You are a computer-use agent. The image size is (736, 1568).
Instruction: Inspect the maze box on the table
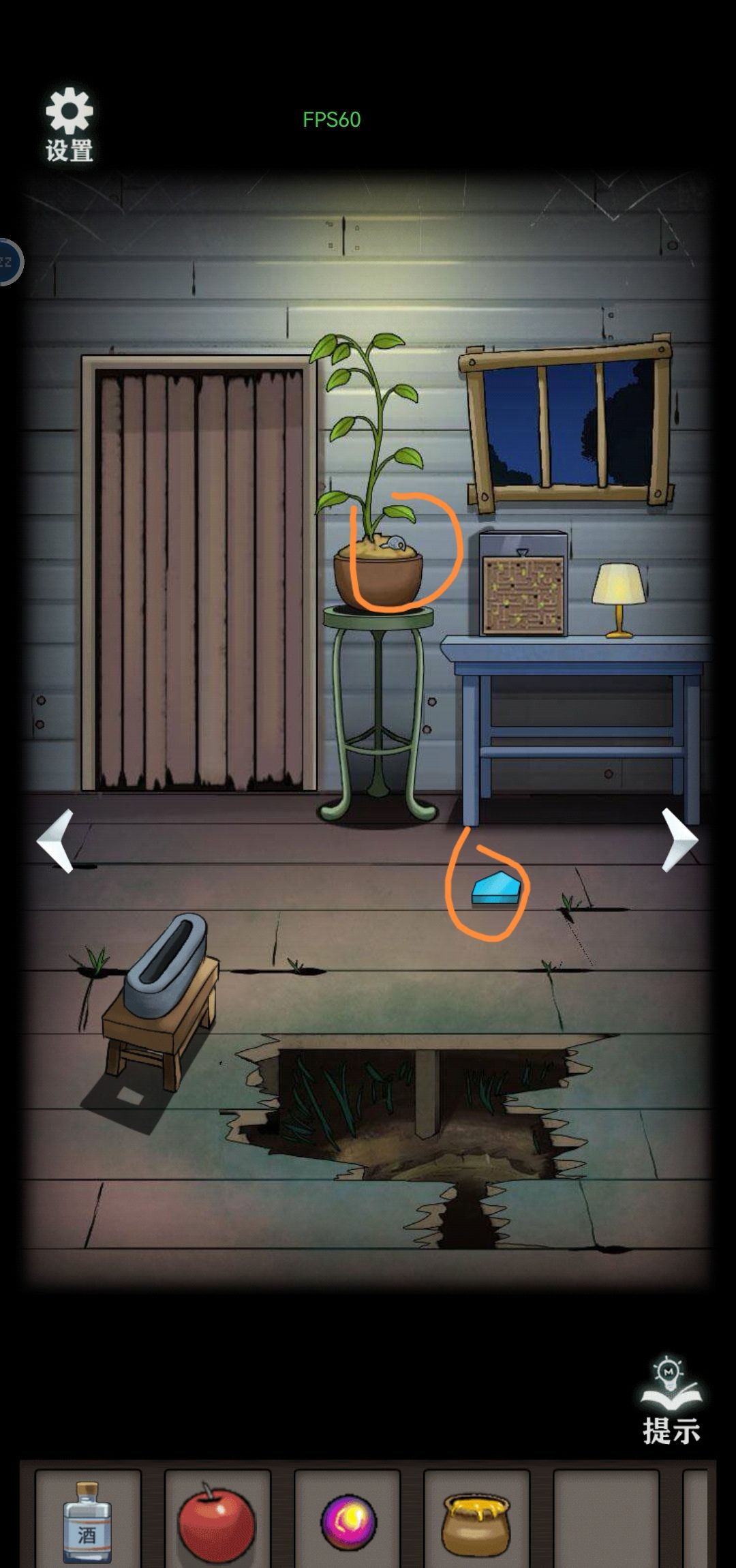[x=523, y=593]
